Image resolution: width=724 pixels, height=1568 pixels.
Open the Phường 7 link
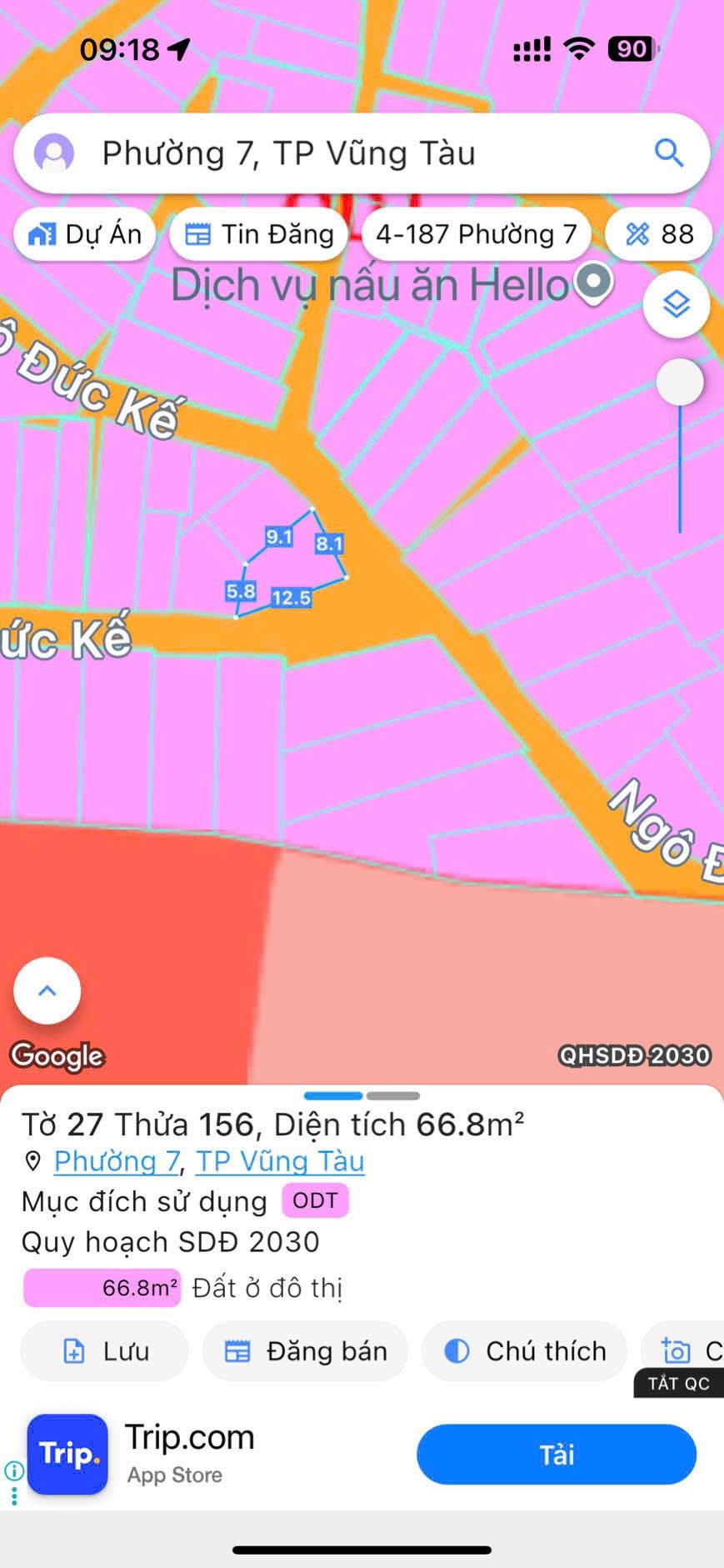pyautogui.click(x=115, y=1160)
